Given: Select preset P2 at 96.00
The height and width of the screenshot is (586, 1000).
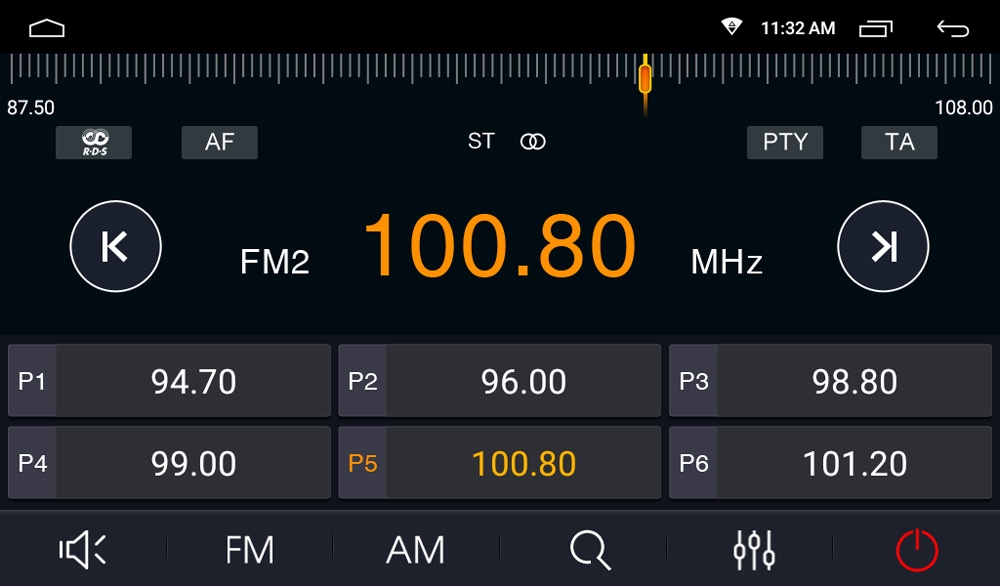Looking at the screenshot, I should 499,381.
